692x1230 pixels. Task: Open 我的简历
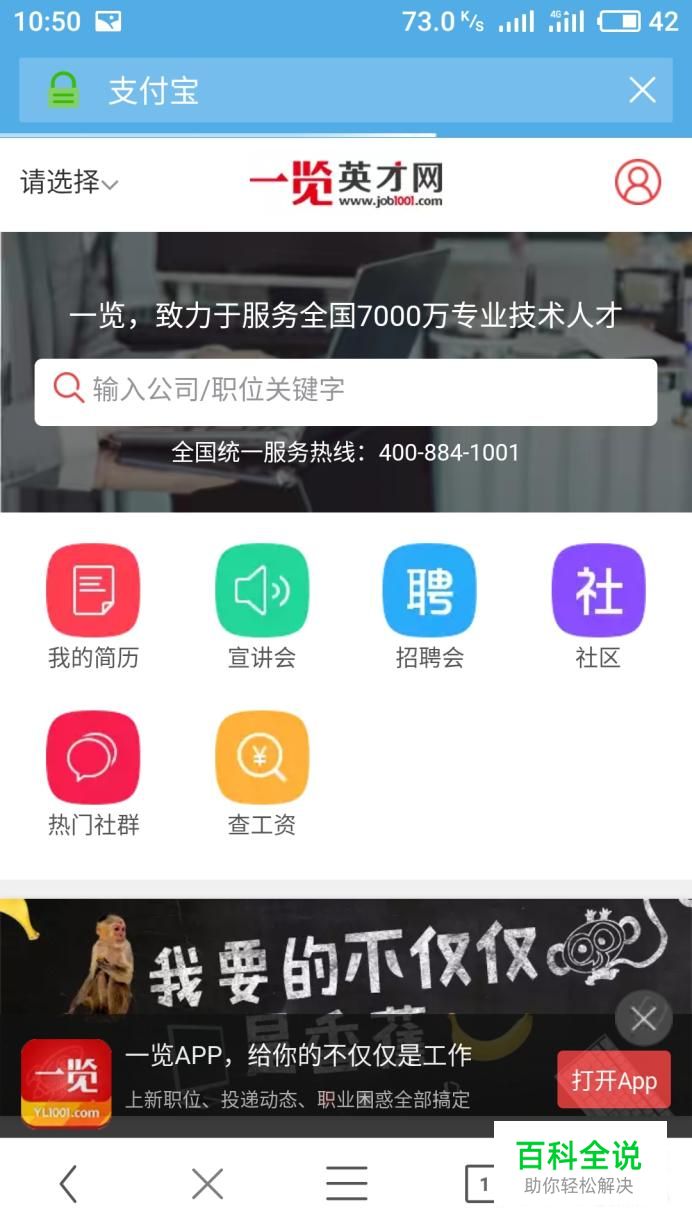pyautogui.click(x=93, y=606)
